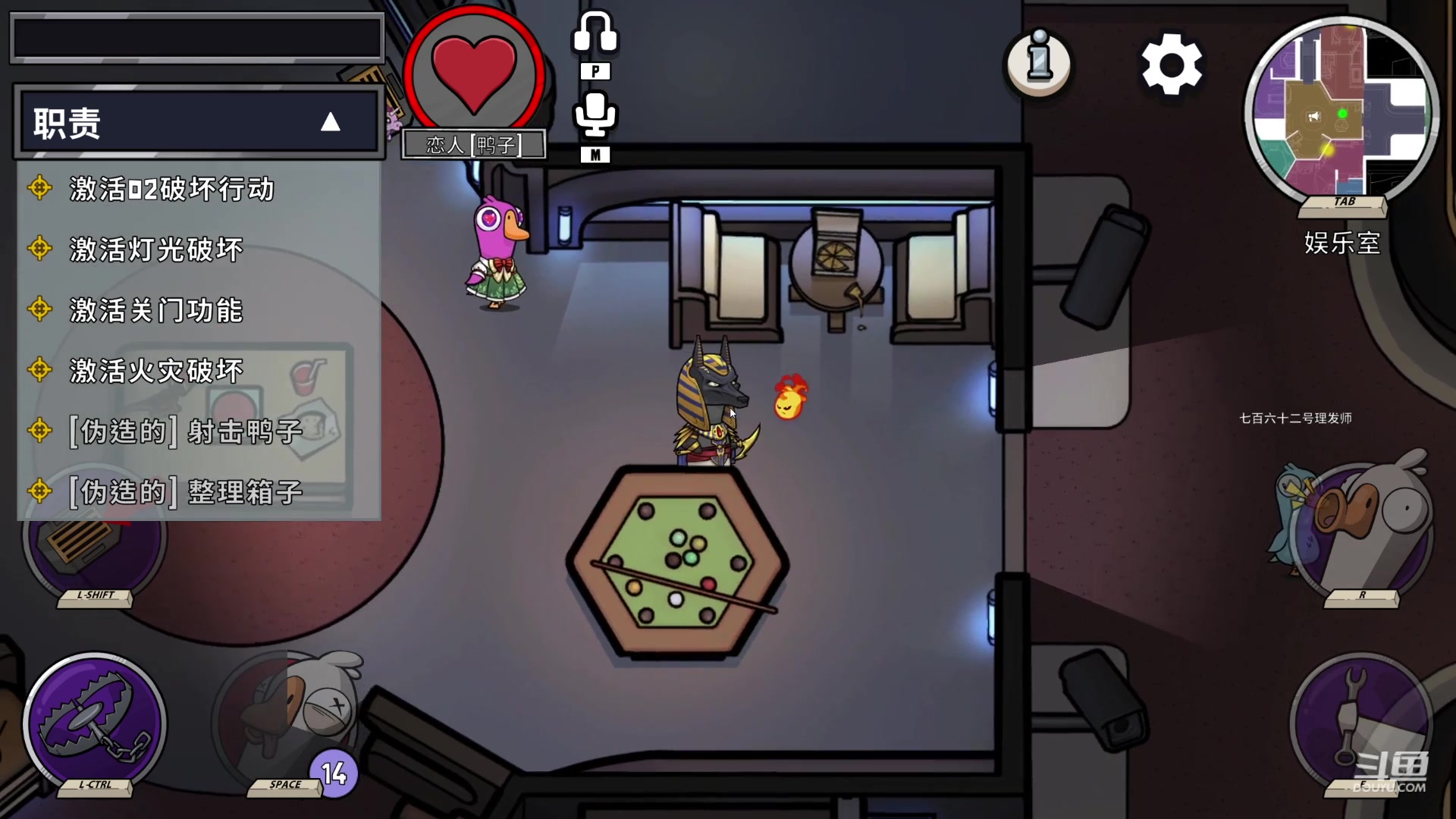Screen dimensions: 1456x819
Task: Open the settings gear
Action: (1172, 64)
